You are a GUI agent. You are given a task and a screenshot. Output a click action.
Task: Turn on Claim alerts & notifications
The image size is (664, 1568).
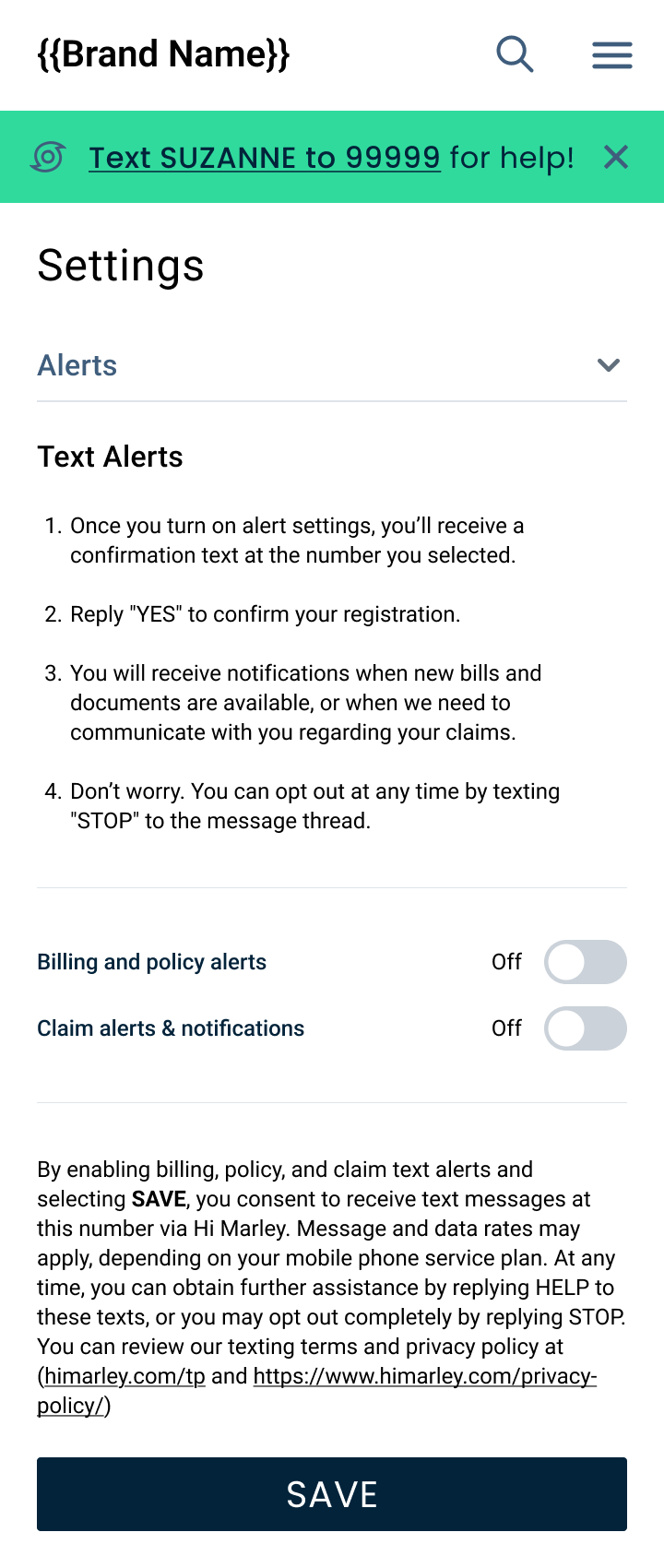click(x=586, y=1028)
